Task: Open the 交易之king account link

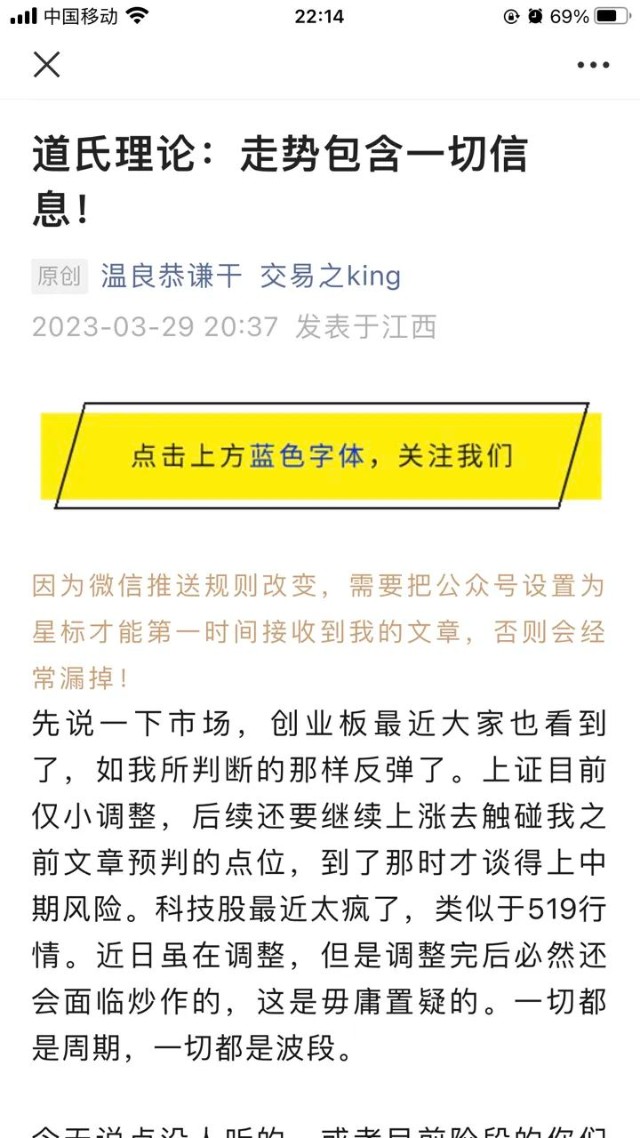Action: coord(330,276)
